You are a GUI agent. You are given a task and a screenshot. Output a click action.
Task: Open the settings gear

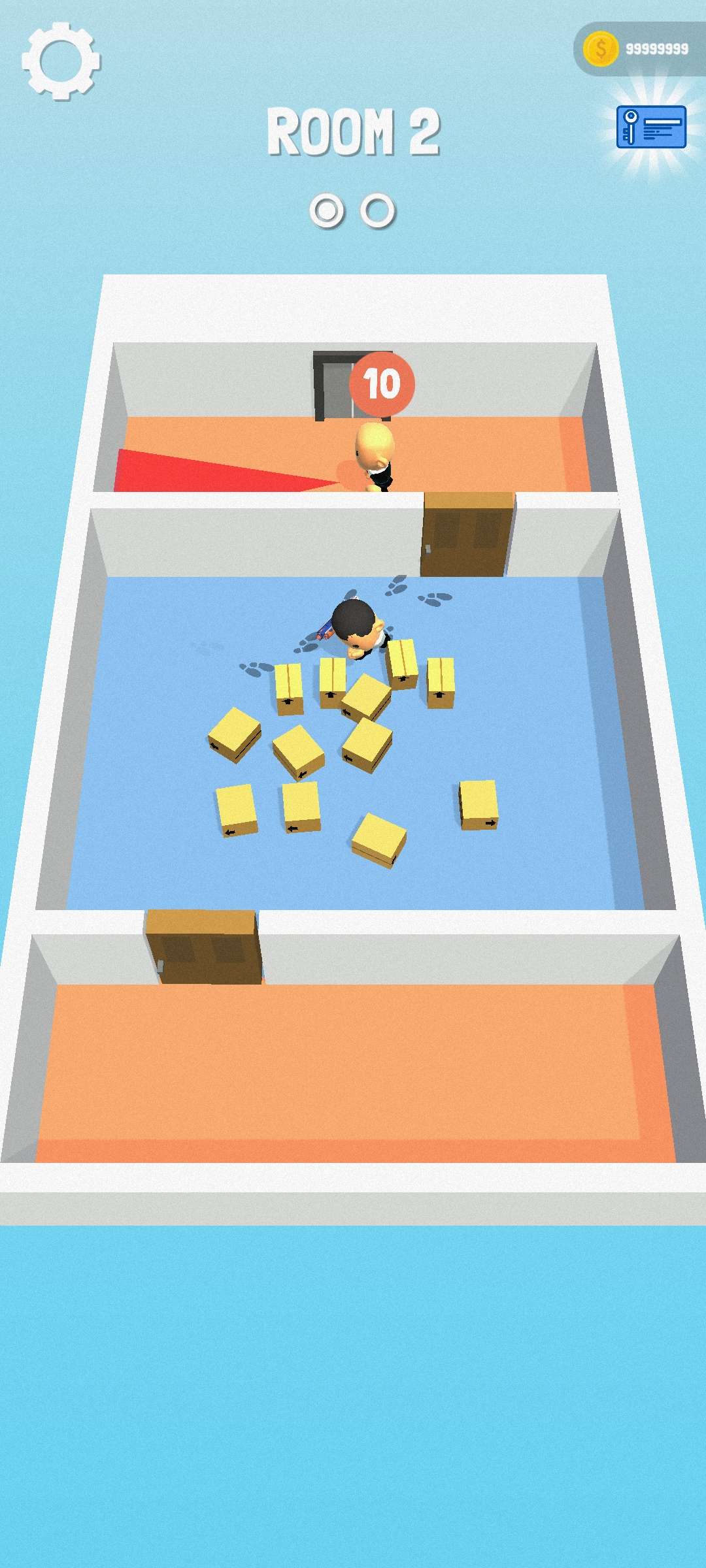61,61
